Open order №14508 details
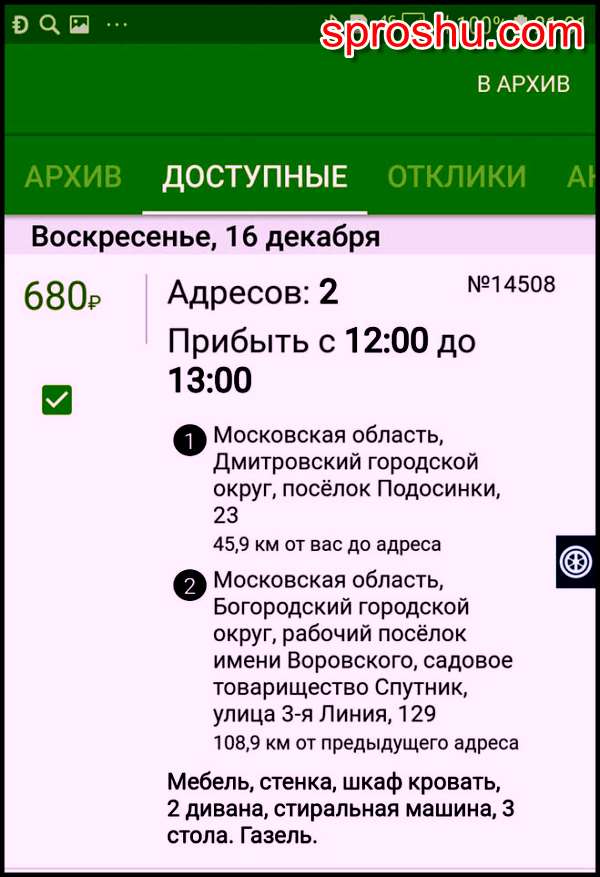This screenshot has width=600, height=877. [511, 284]
